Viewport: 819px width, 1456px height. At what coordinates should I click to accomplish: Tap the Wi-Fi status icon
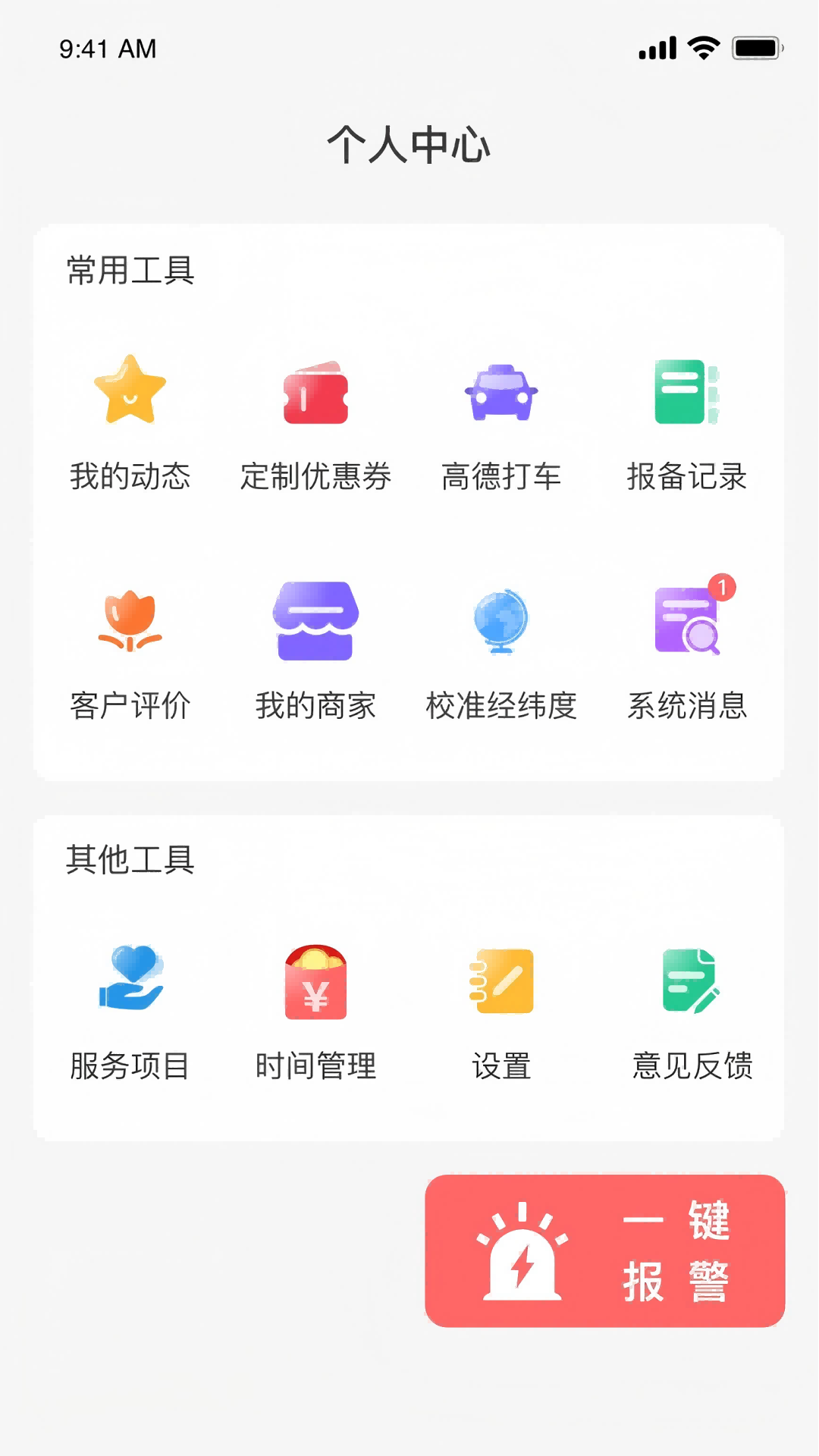pos(702,47)
